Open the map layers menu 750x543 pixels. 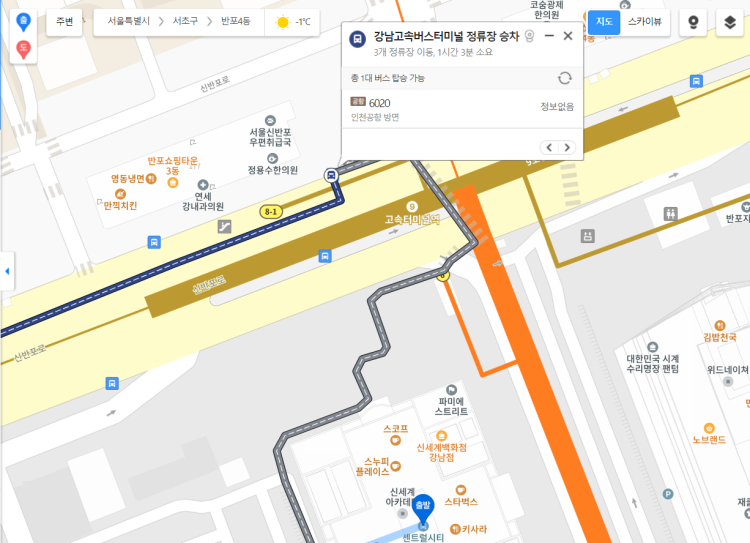729,22
